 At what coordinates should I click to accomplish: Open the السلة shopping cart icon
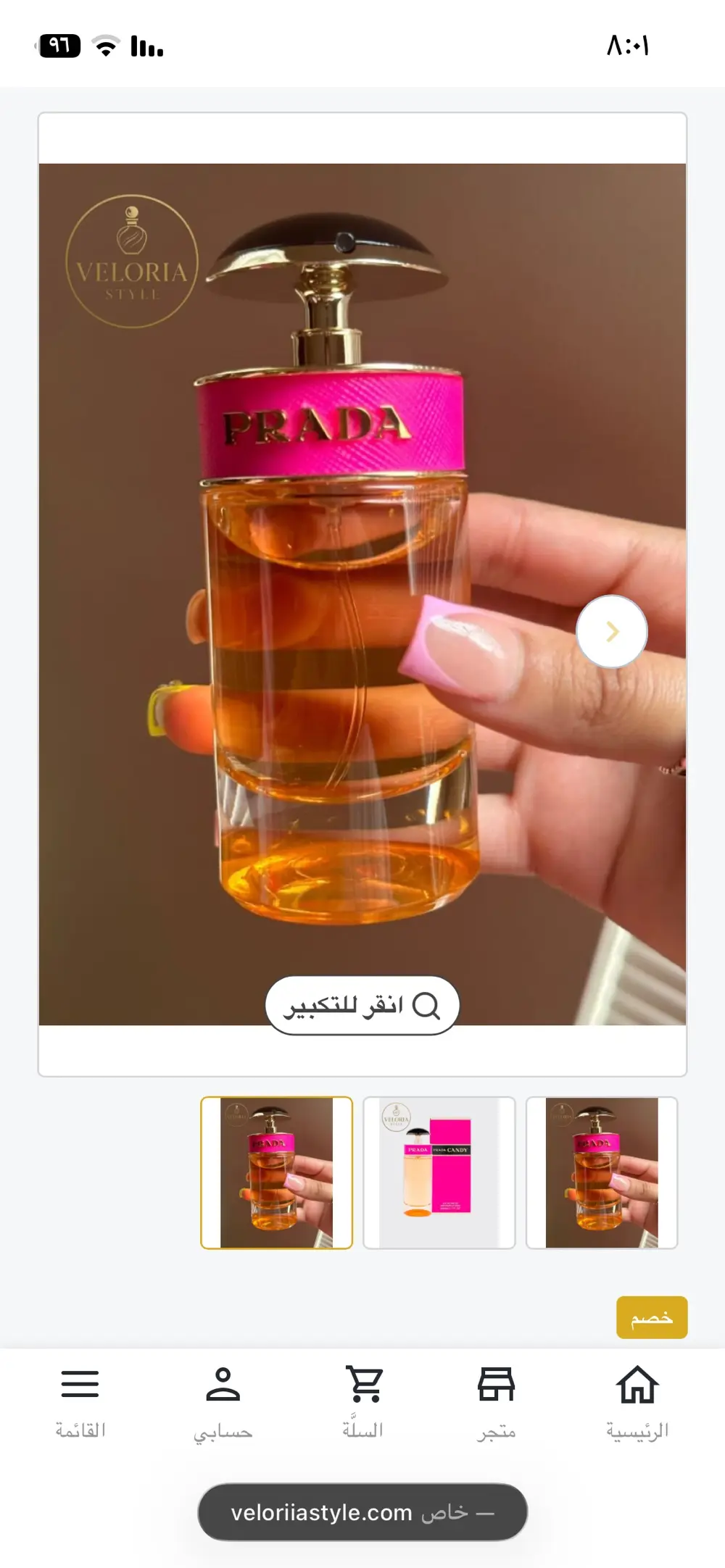point(365,1383)
